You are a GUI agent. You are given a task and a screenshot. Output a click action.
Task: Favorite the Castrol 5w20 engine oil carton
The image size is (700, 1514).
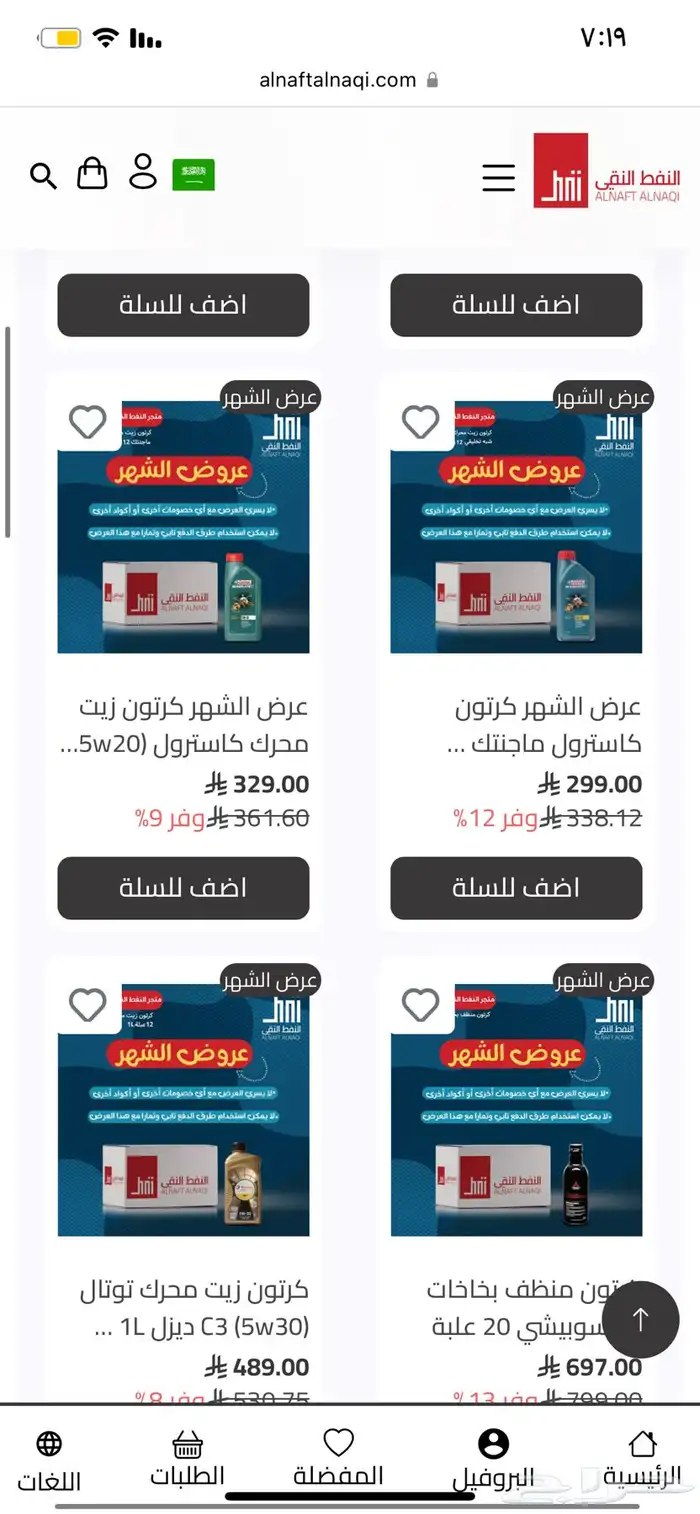click(x=88, y=422)
